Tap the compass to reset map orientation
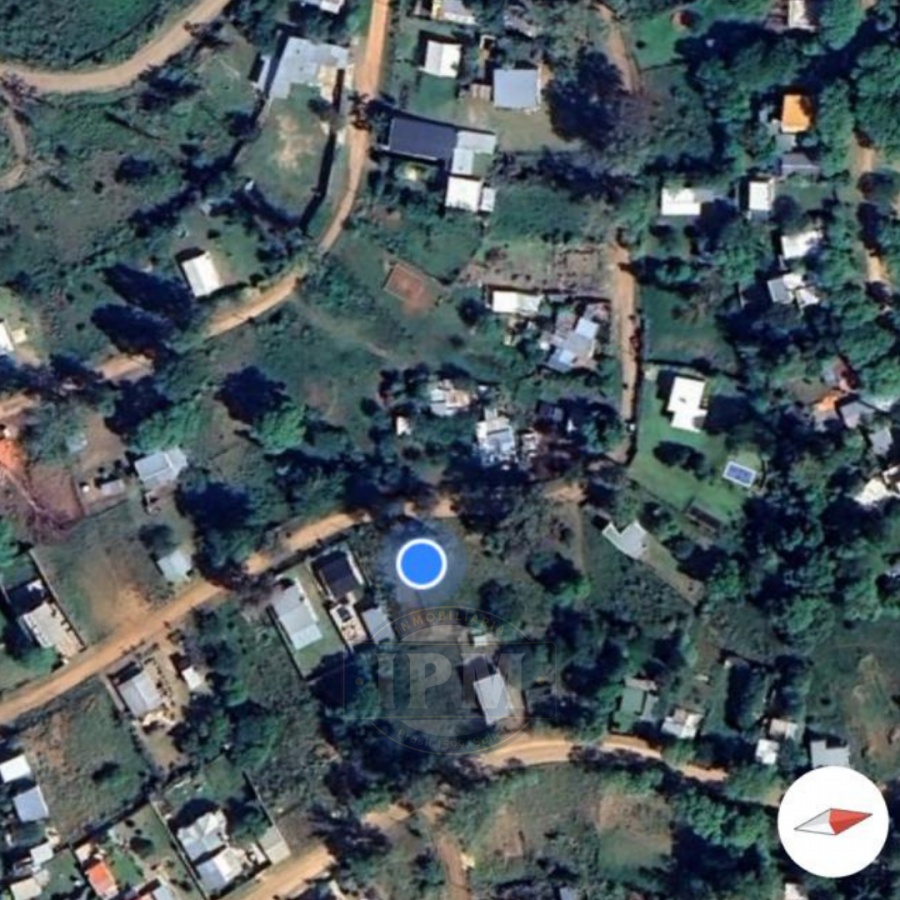Image resolution: width=900 pixels, height=900 pixels. point(832,822)
